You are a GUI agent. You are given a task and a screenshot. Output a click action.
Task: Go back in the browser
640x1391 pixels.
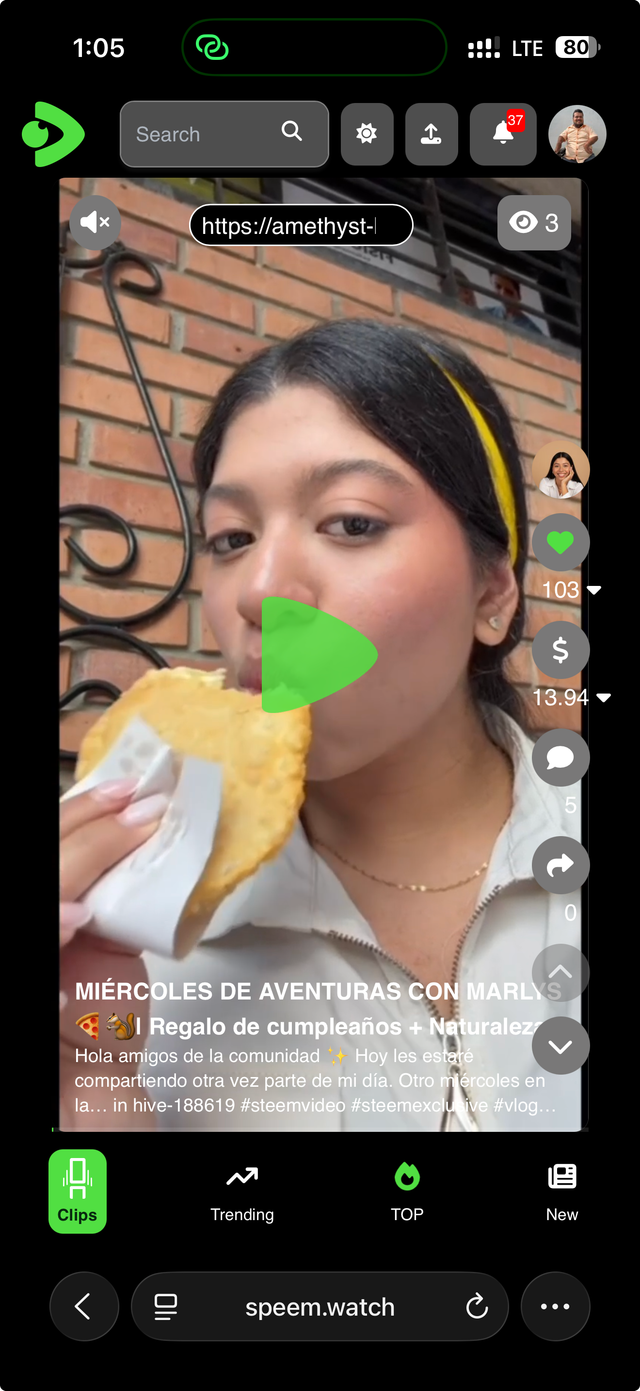click(83, 1306)
